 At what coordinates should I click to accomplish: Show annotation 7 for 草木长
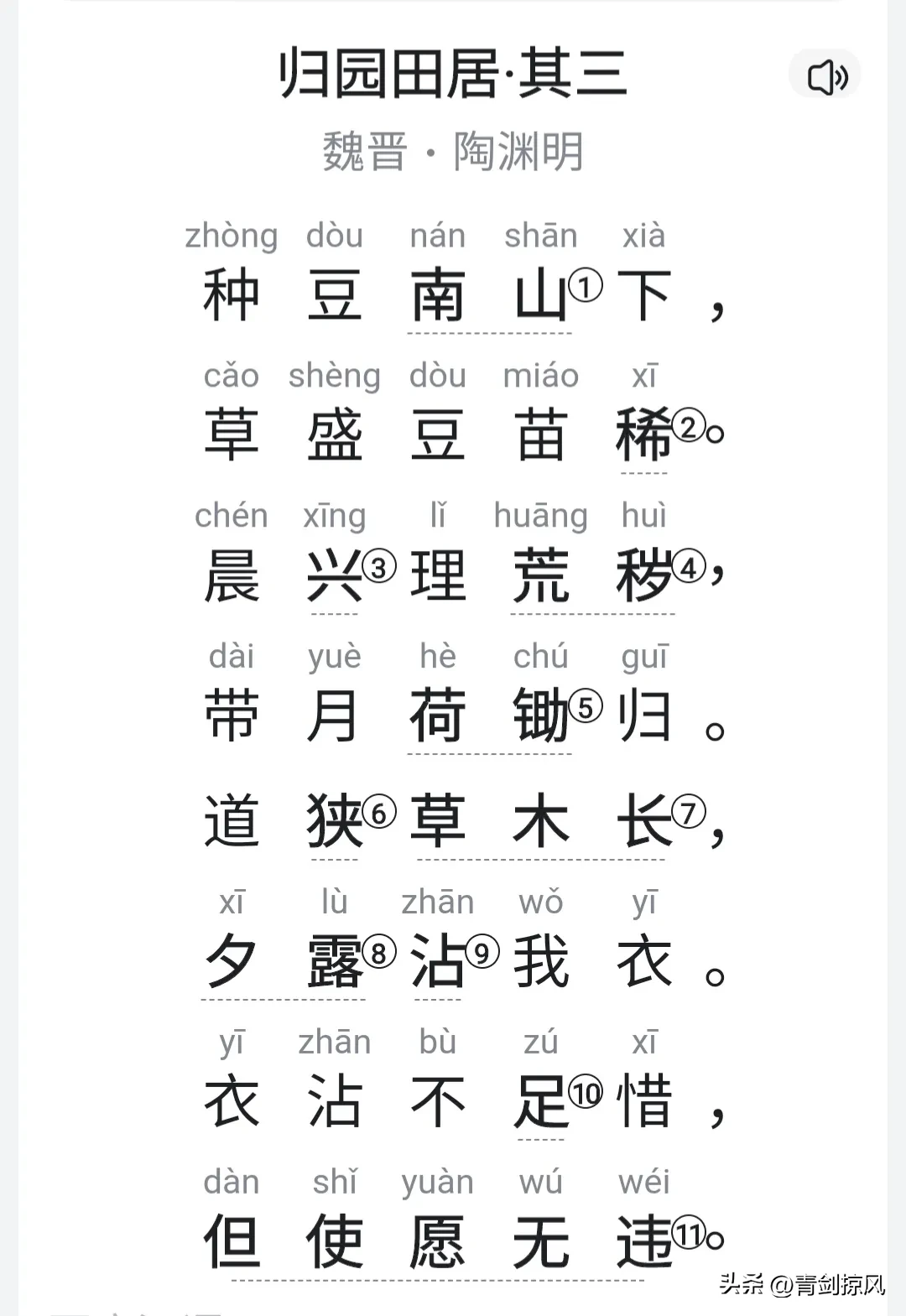[688, 813]
